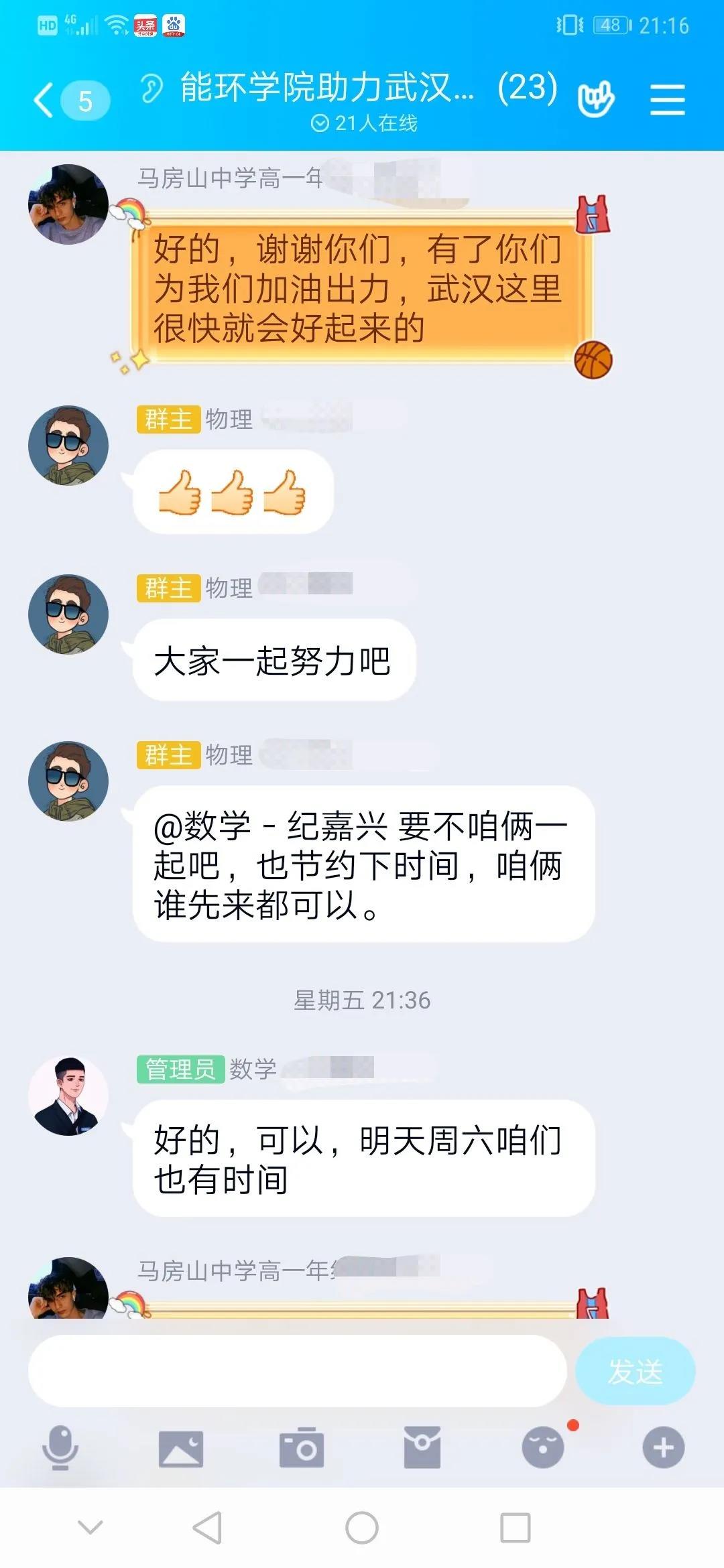
Task: Tap the message input field
Action: tap(297, 1371)
